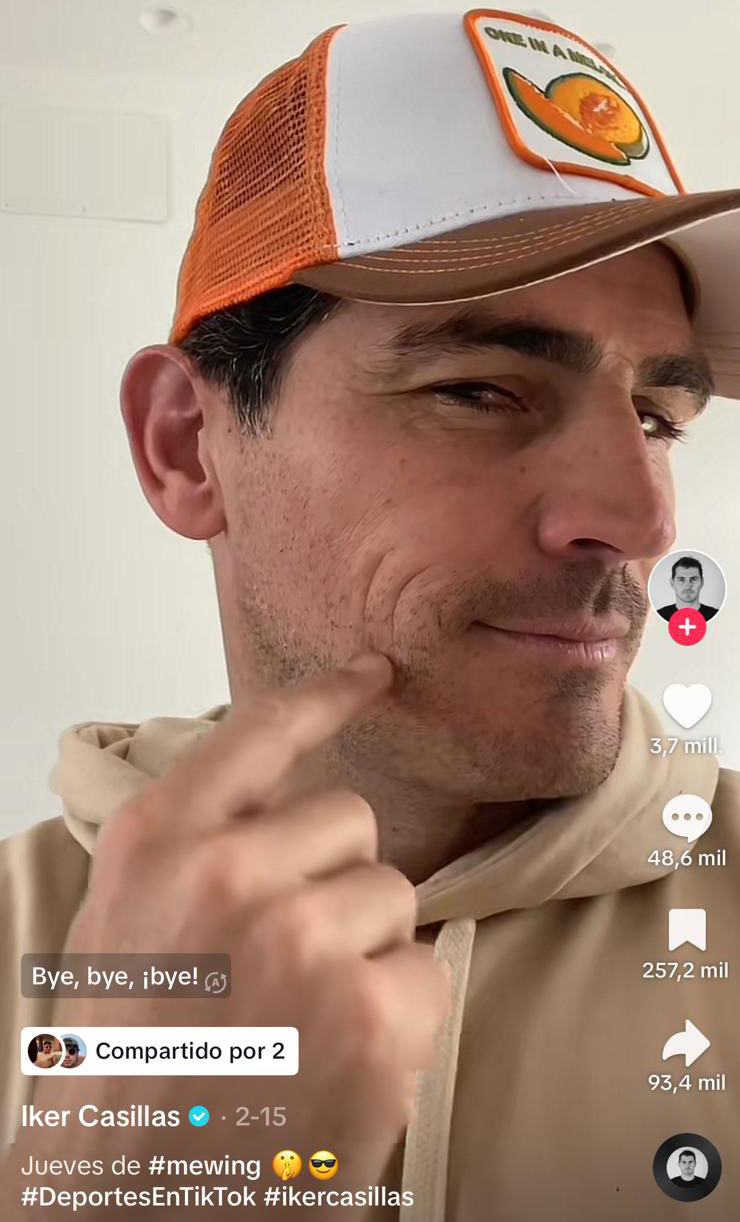Open the Iker Casillas username link

101,1116
